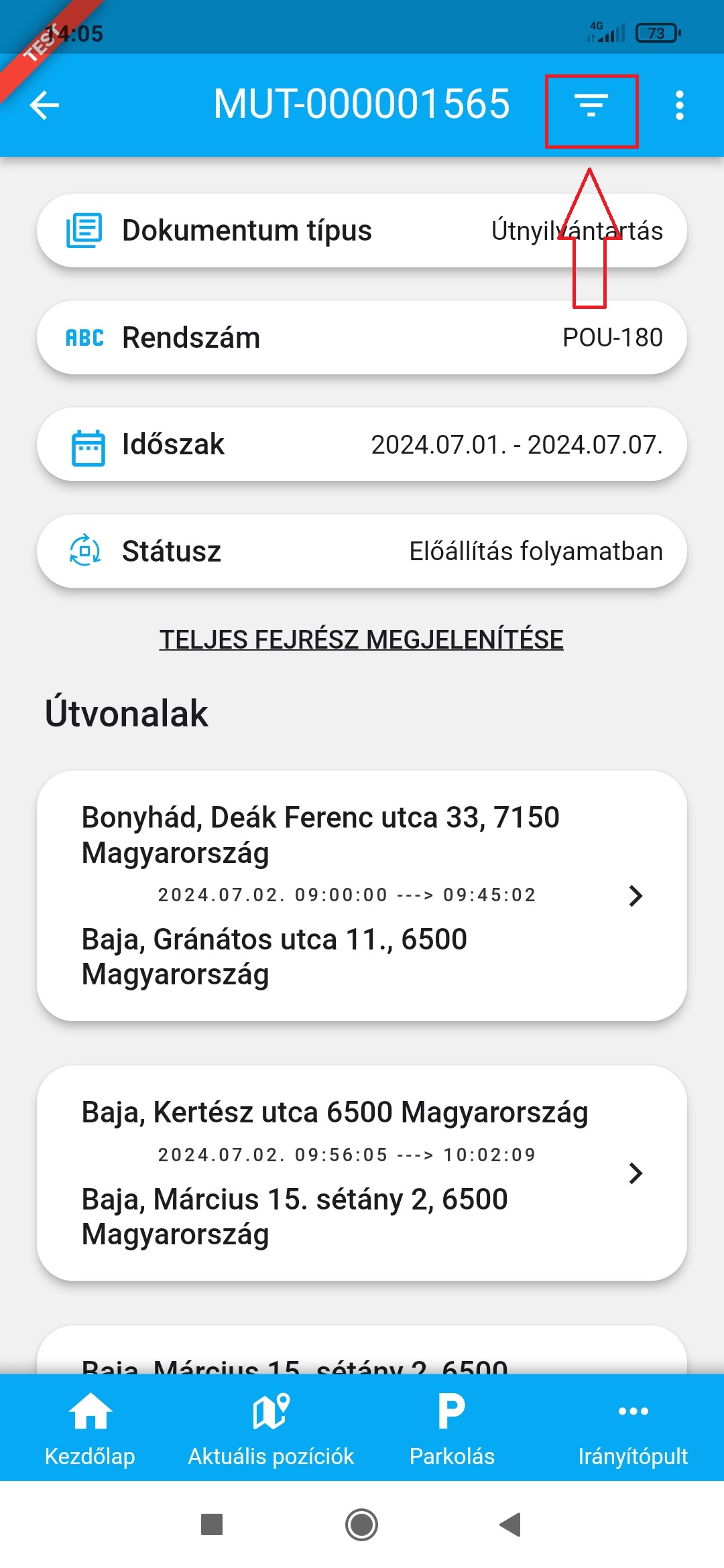Image resolution: width=724 pixels, height=1568 pixels.
Task: Go back using the app bar arrow
Action: [x=45, y=105]
